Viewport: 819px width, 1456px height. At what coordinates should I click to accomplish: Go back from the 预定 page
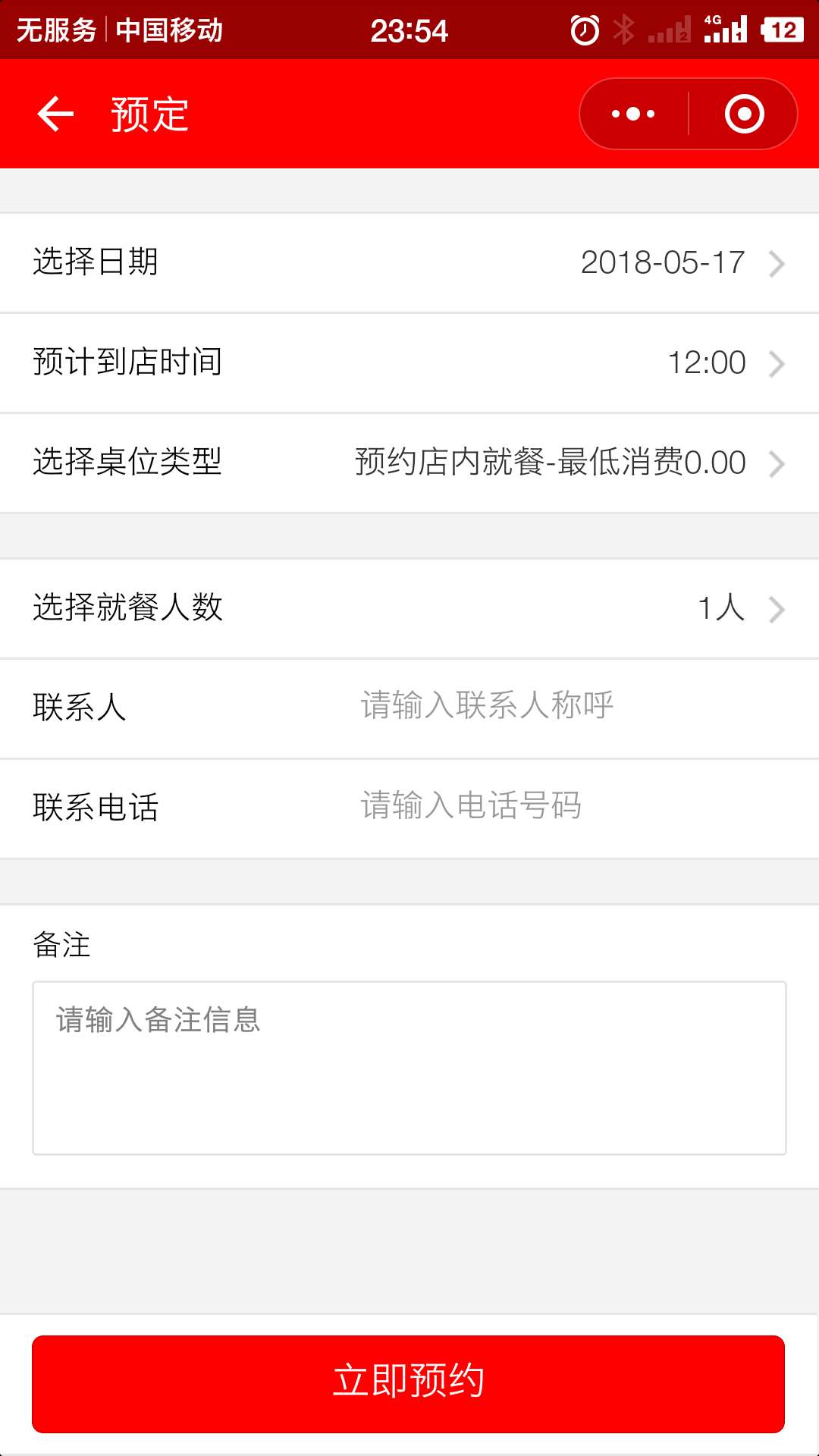coord(55,115)
